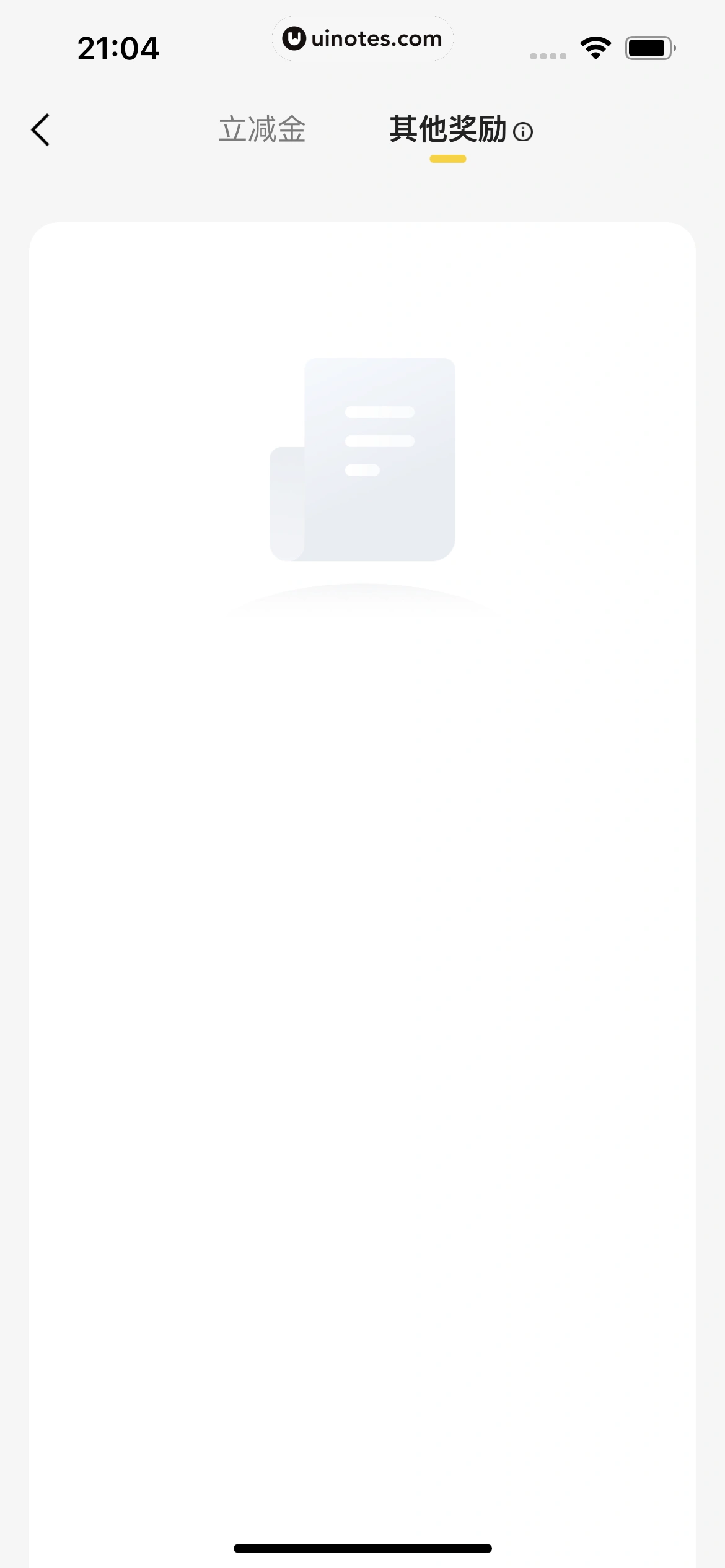Go back using the back arrow
The image size is (725, 1568).
(41, 130)
